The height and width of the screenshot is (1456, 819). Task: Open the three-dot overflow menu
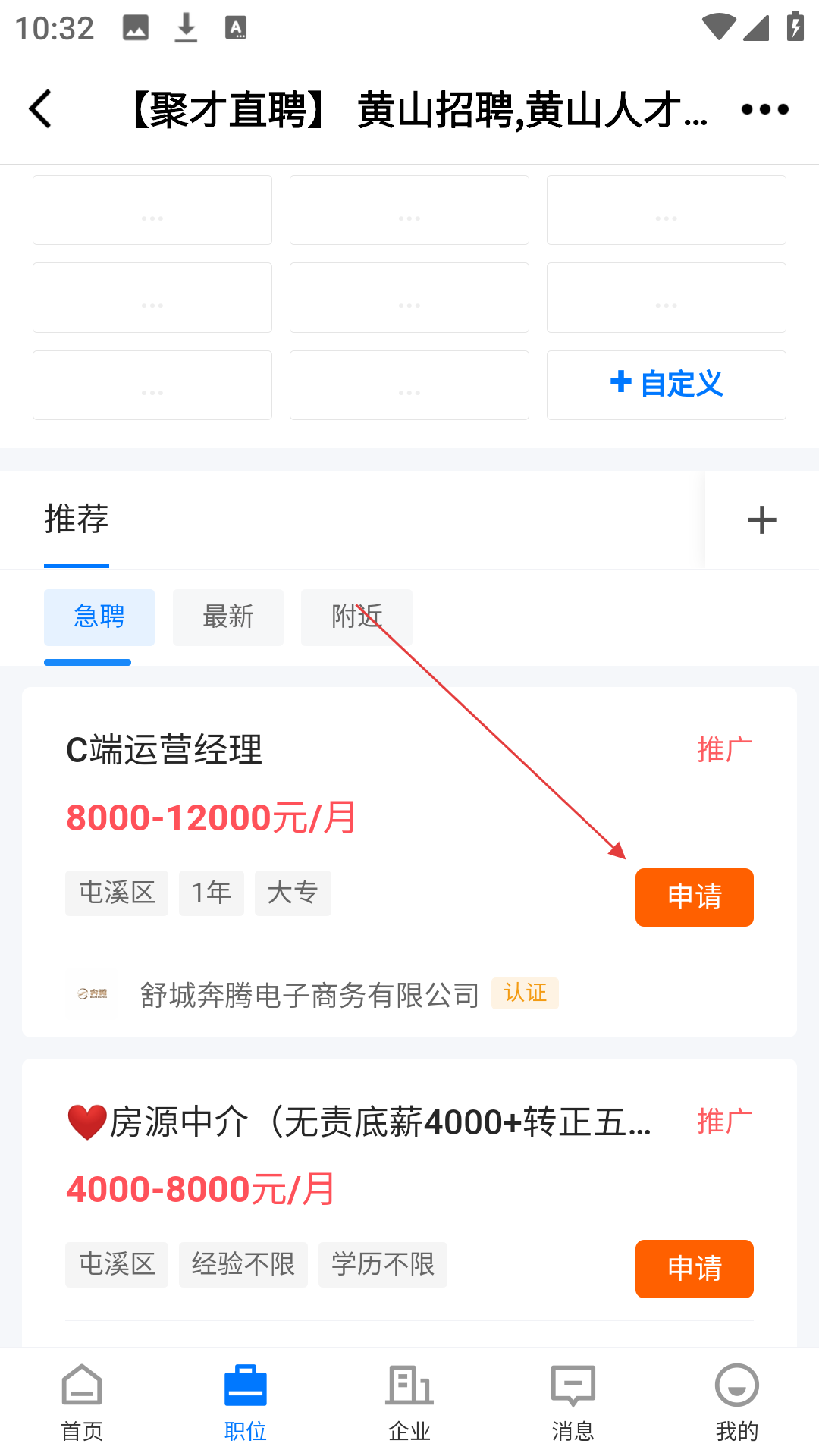coord(764,109)
